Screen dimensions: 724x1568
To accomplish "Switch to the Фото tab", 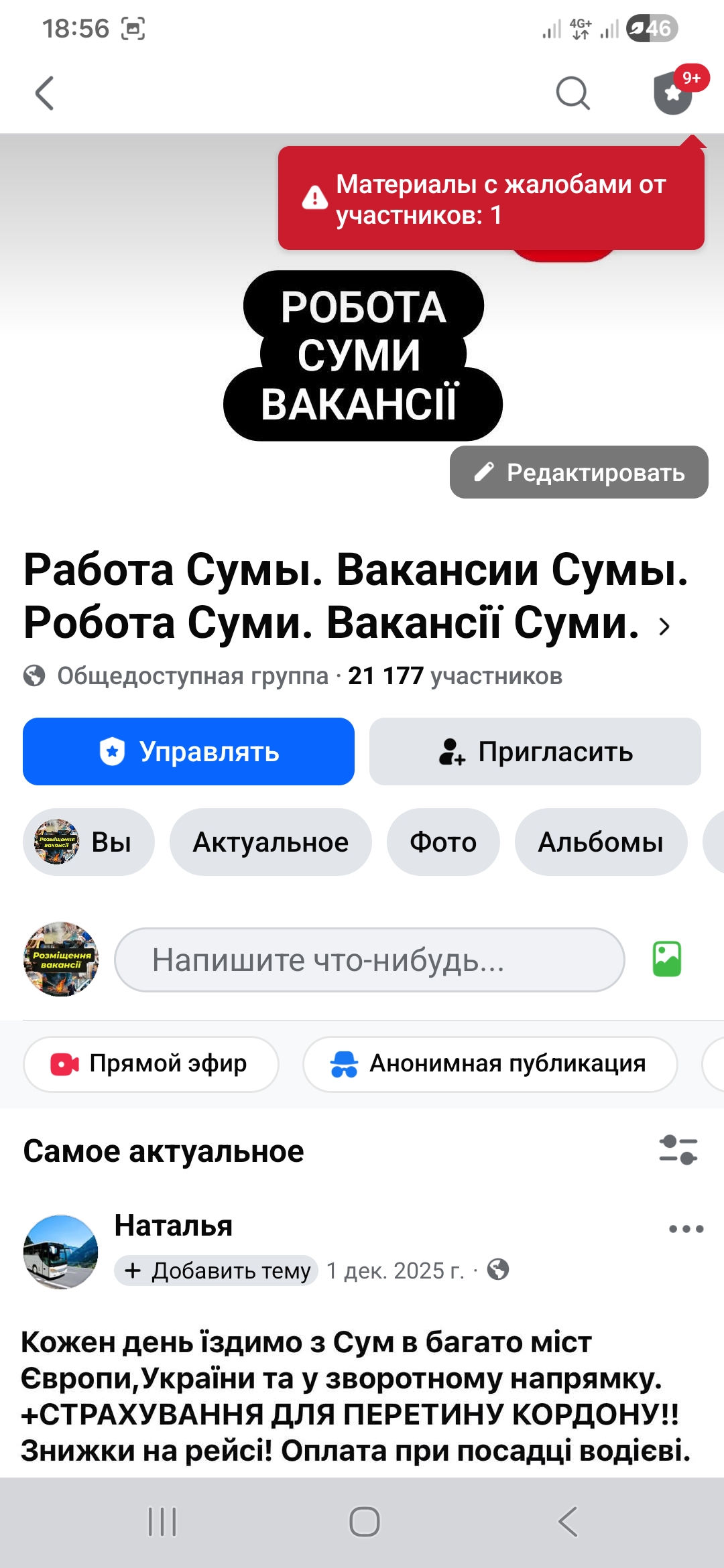I will click(x=442, y=842).
